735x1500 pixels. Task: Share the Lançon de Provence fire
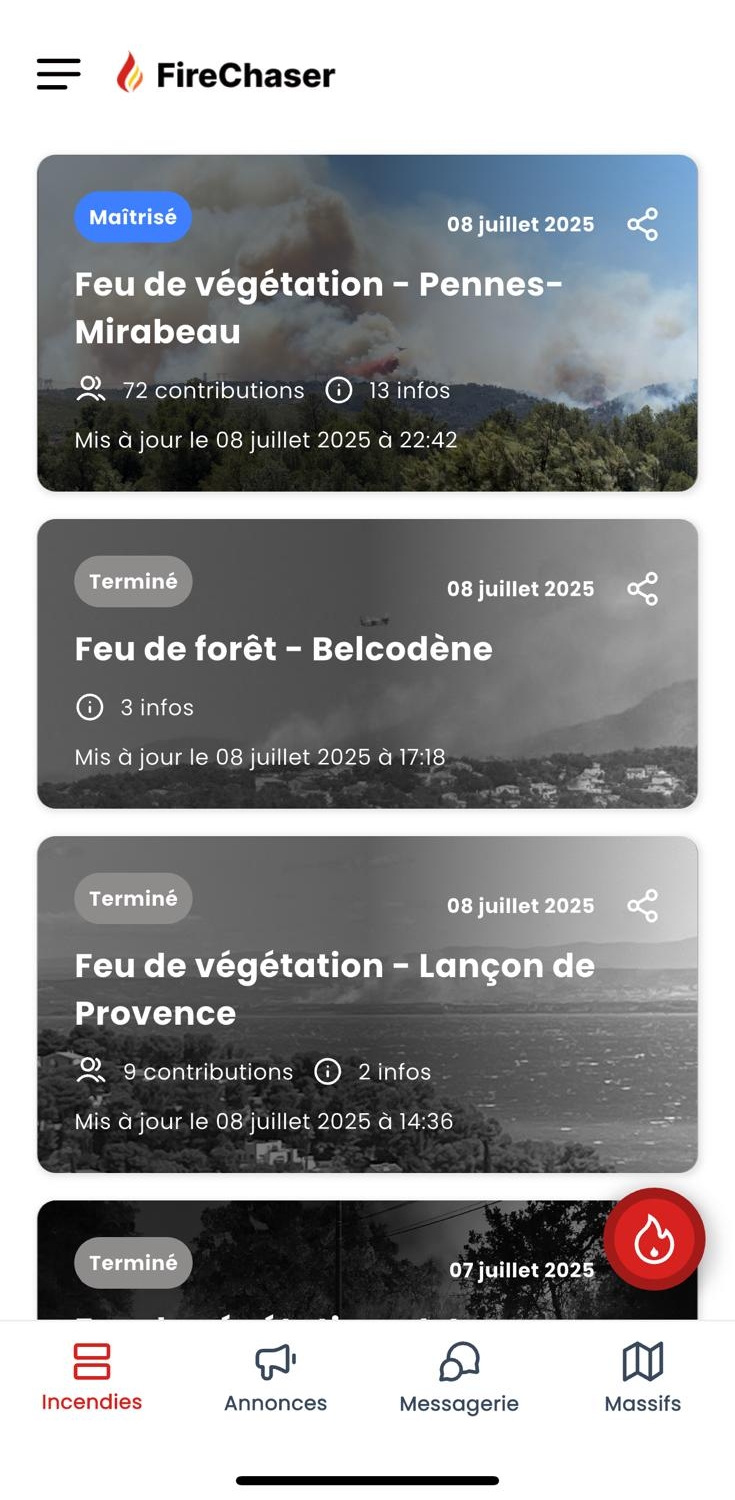coord(643,906)
